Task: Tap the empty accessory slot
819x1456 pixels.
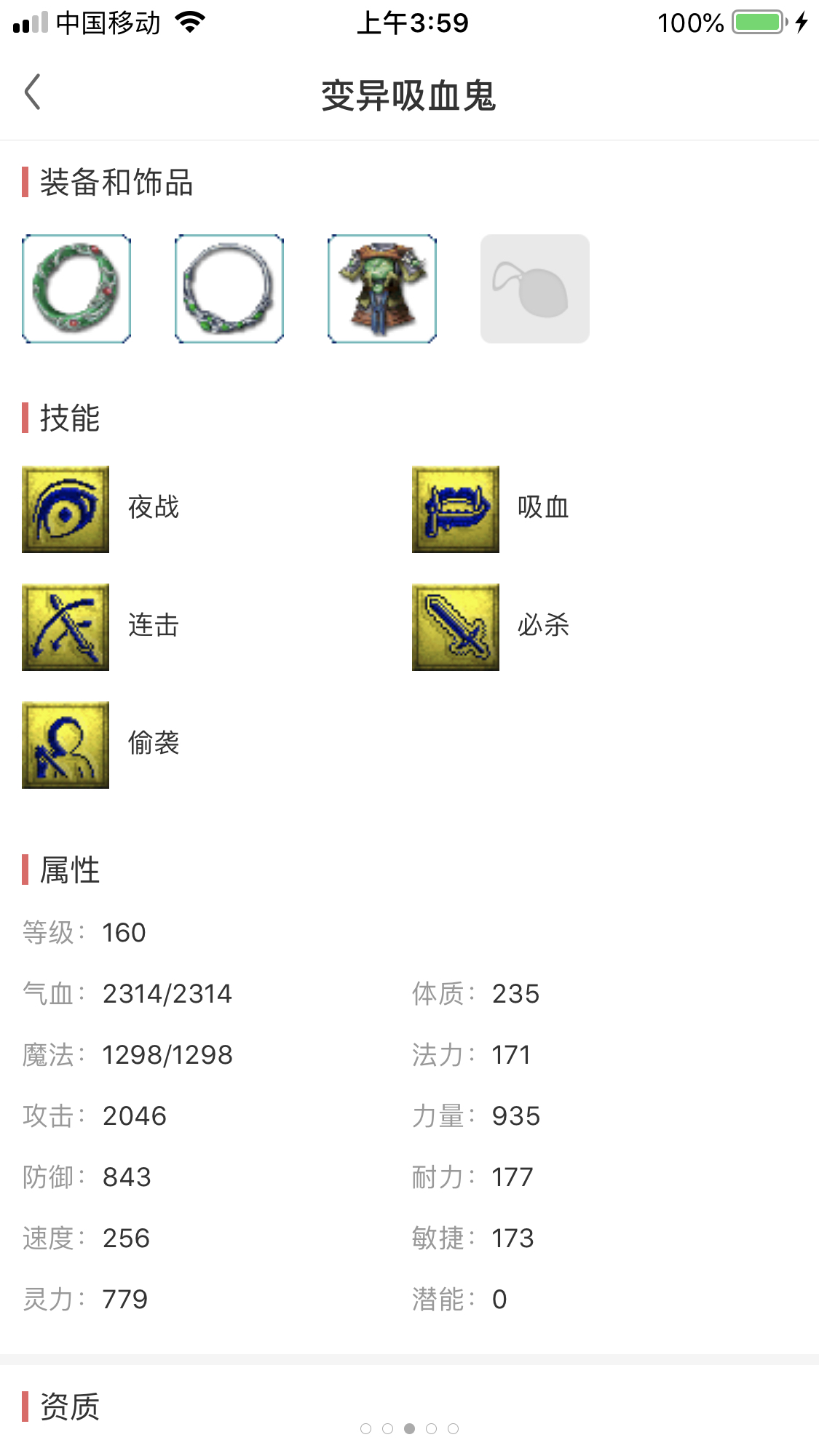Action: [535, 289]
